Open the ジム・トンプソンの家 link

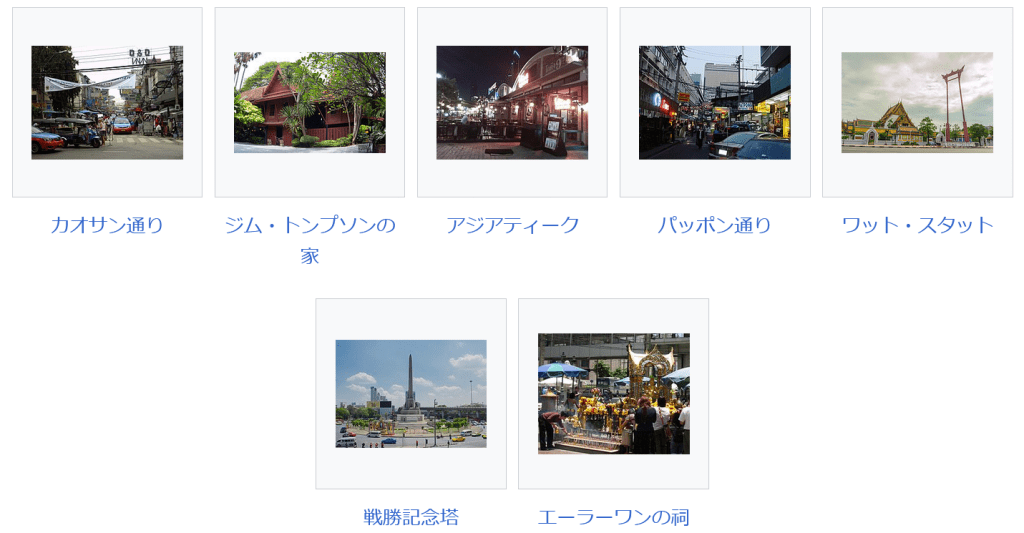(x=309, y=225)
